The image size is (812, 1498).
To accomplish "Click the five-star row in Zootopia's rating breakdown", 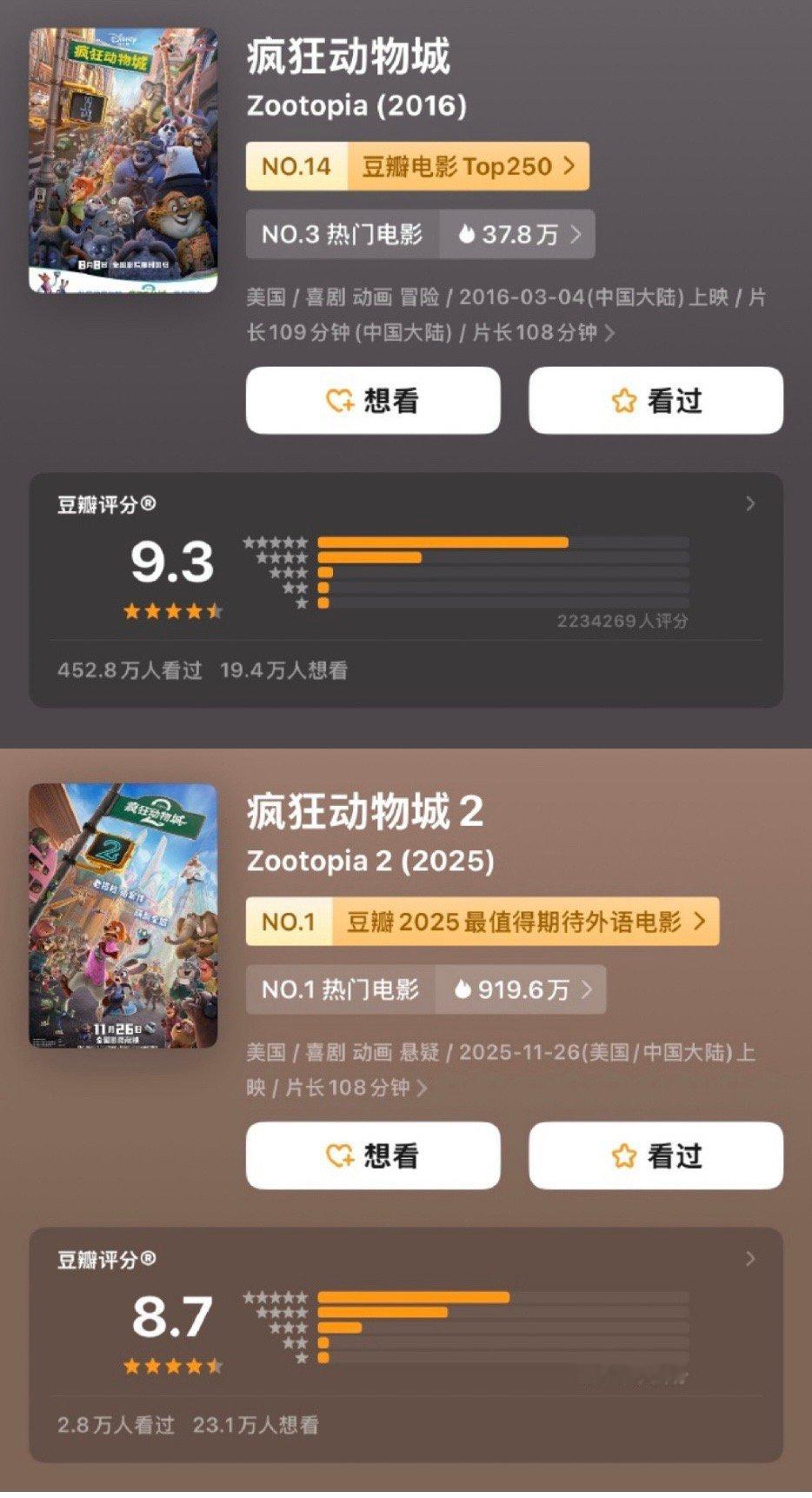I will [x=443, y=542].
